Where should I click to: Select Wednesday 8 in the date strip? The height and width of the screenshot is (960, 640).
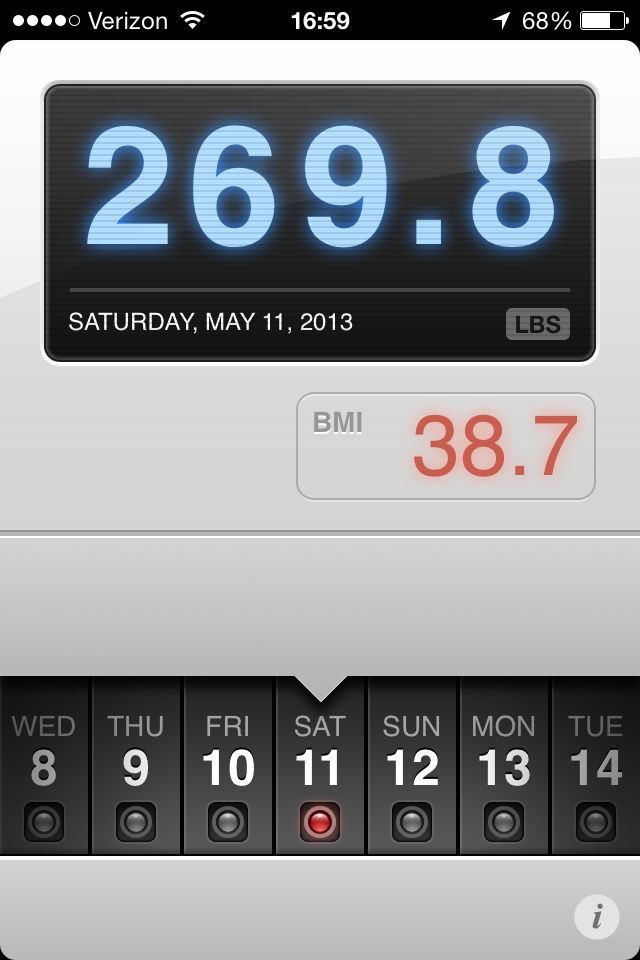click(x=44, y=766)
